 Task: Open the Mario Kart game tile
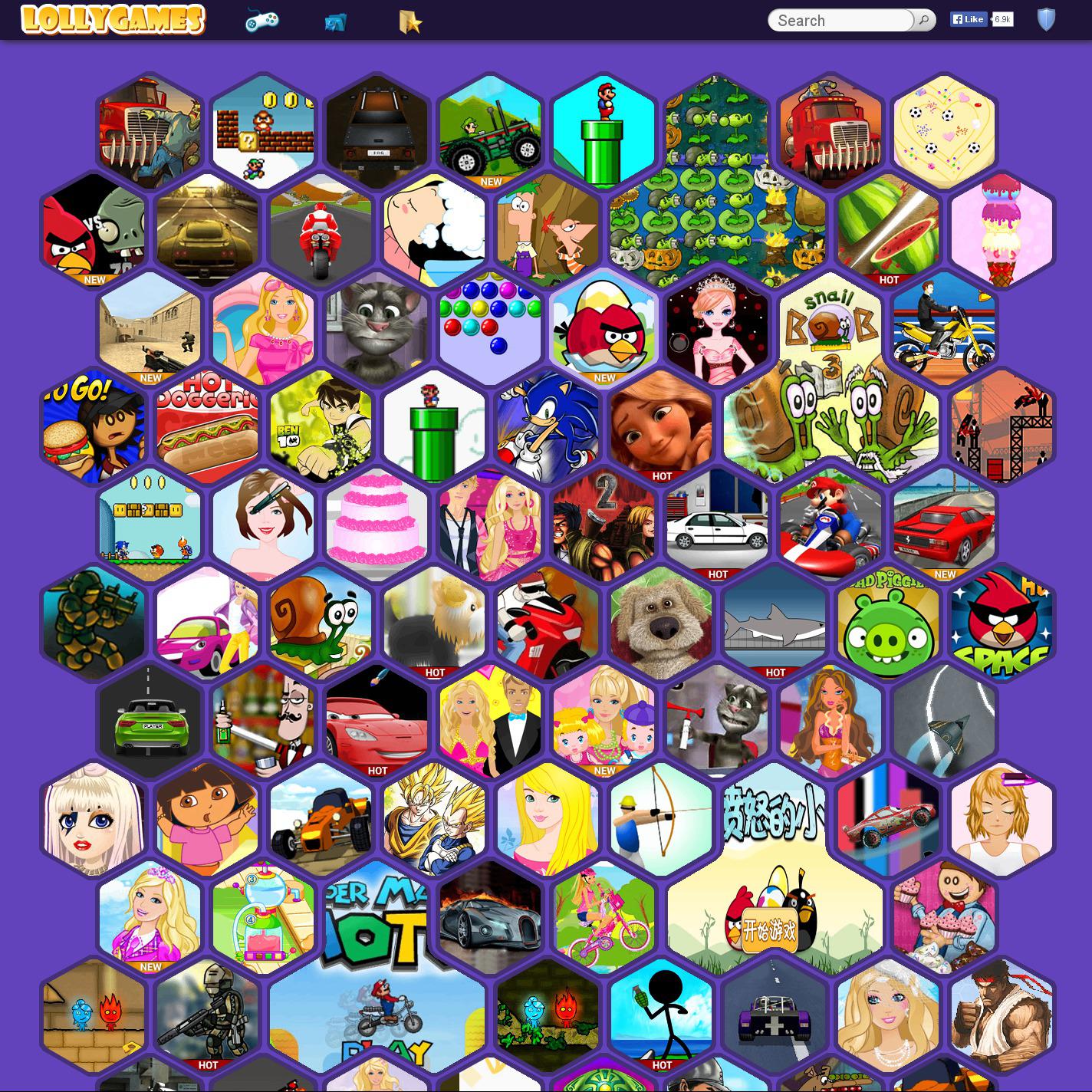click(x=830, y=525)
